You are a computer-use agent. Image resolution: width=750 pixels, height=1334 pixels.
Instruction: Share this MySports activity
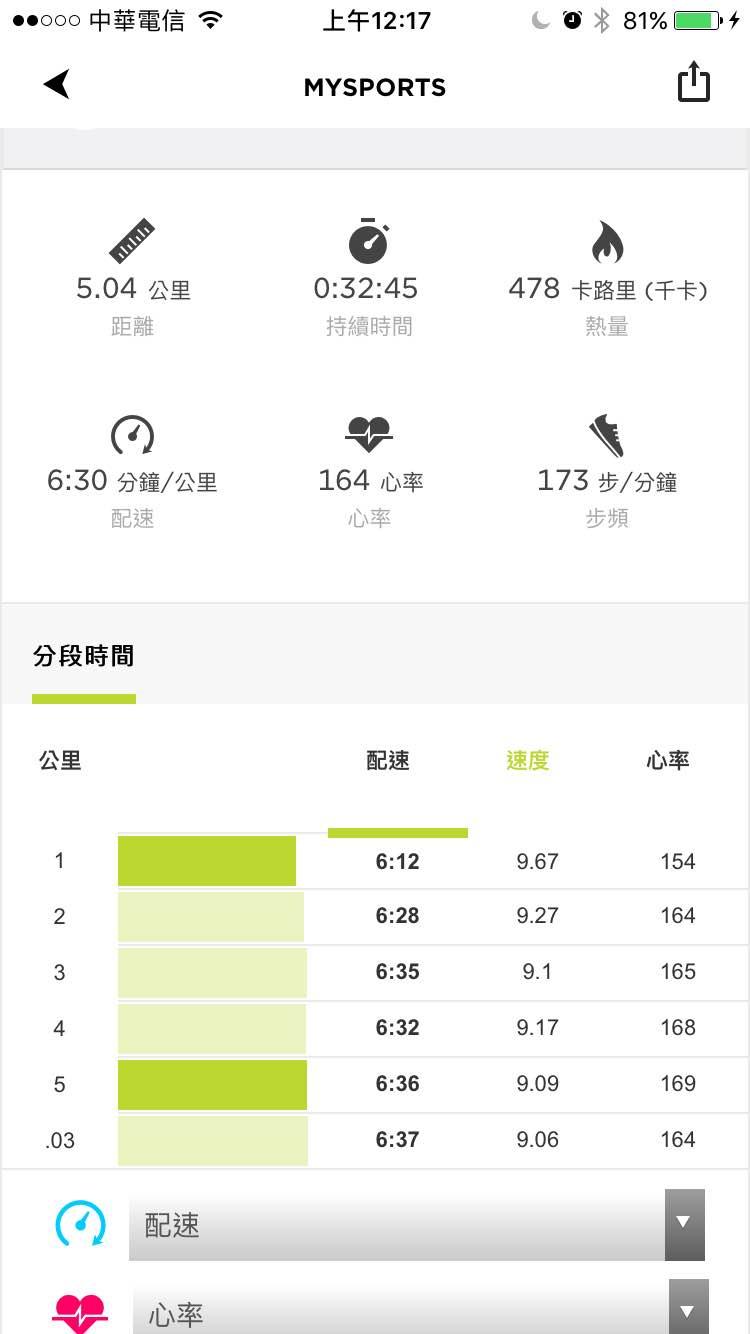pyautogui.click(x=693, y=84)
